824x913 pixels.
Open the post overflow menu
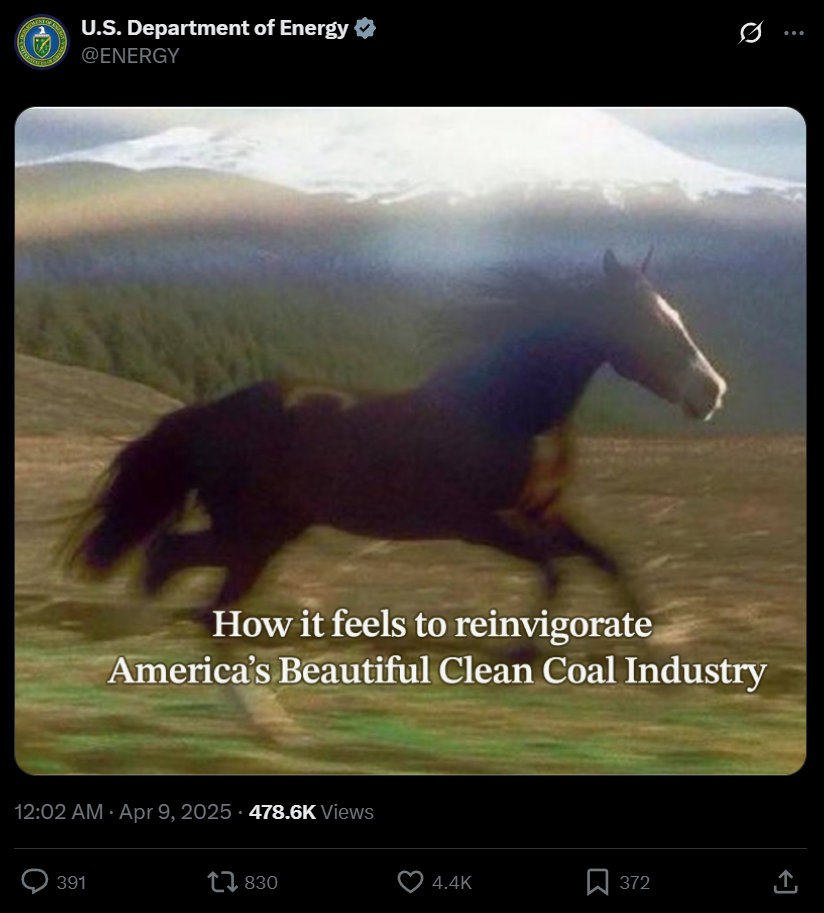(x=794, y=33)
